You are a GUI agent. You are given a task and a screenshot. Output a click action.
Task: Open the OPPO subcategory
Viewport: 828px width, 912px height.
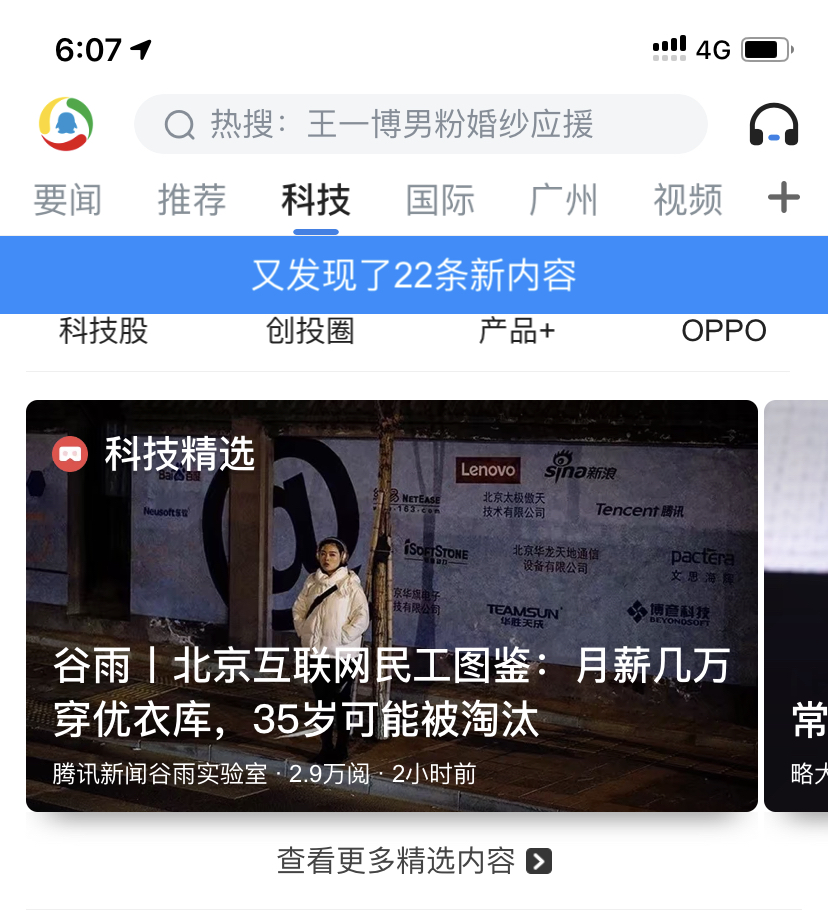(724, 331)
